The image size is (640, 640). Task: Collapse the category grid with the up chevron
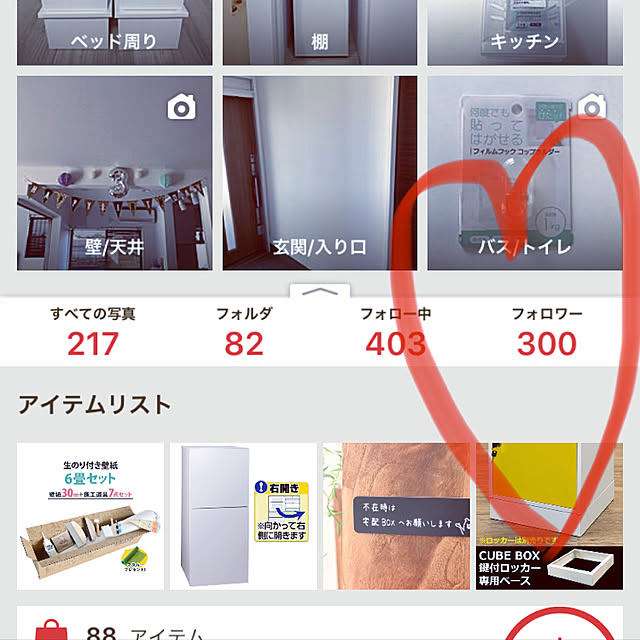320,292
